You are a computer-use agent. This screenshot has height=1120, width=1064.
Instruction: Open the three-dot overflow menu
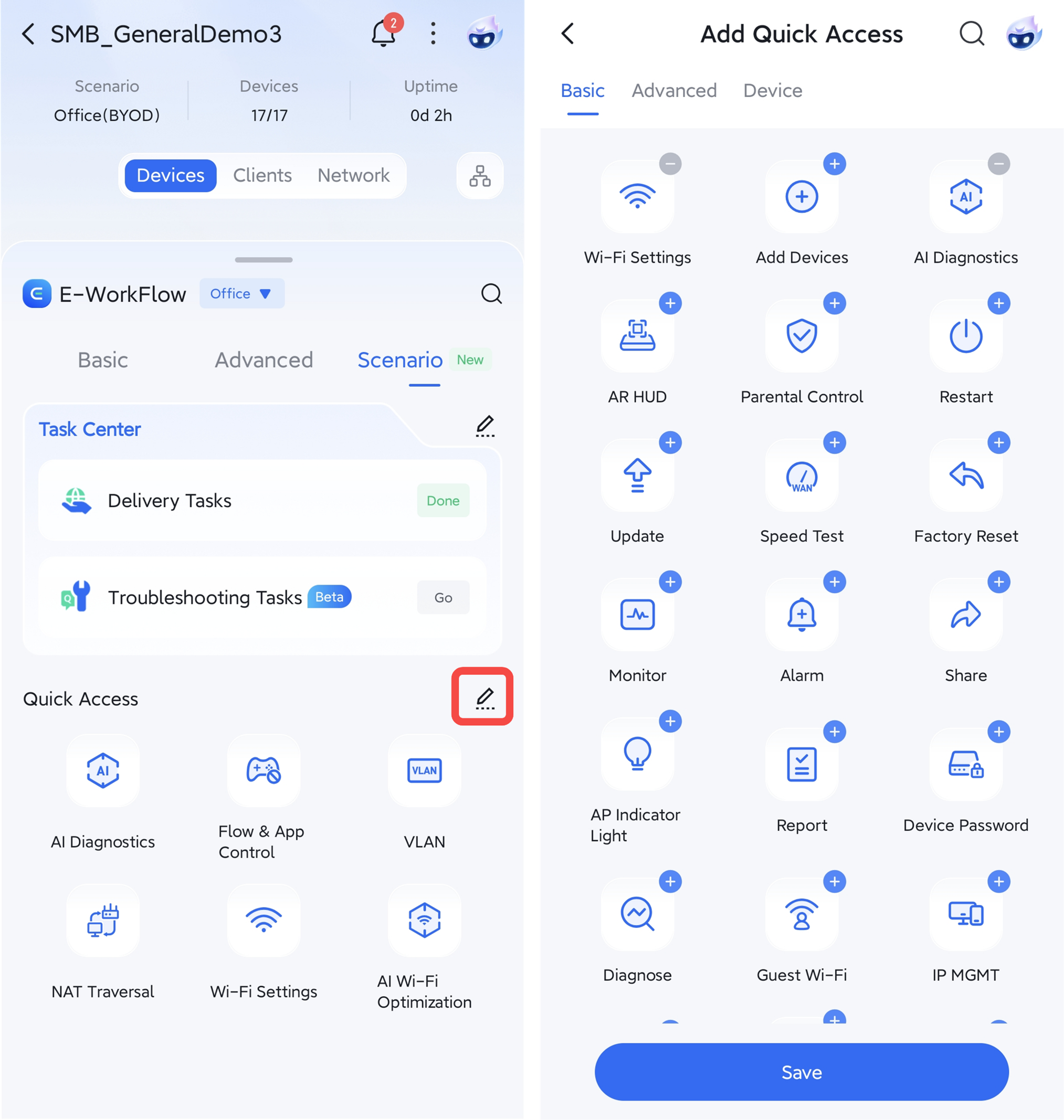click(433, 34)
